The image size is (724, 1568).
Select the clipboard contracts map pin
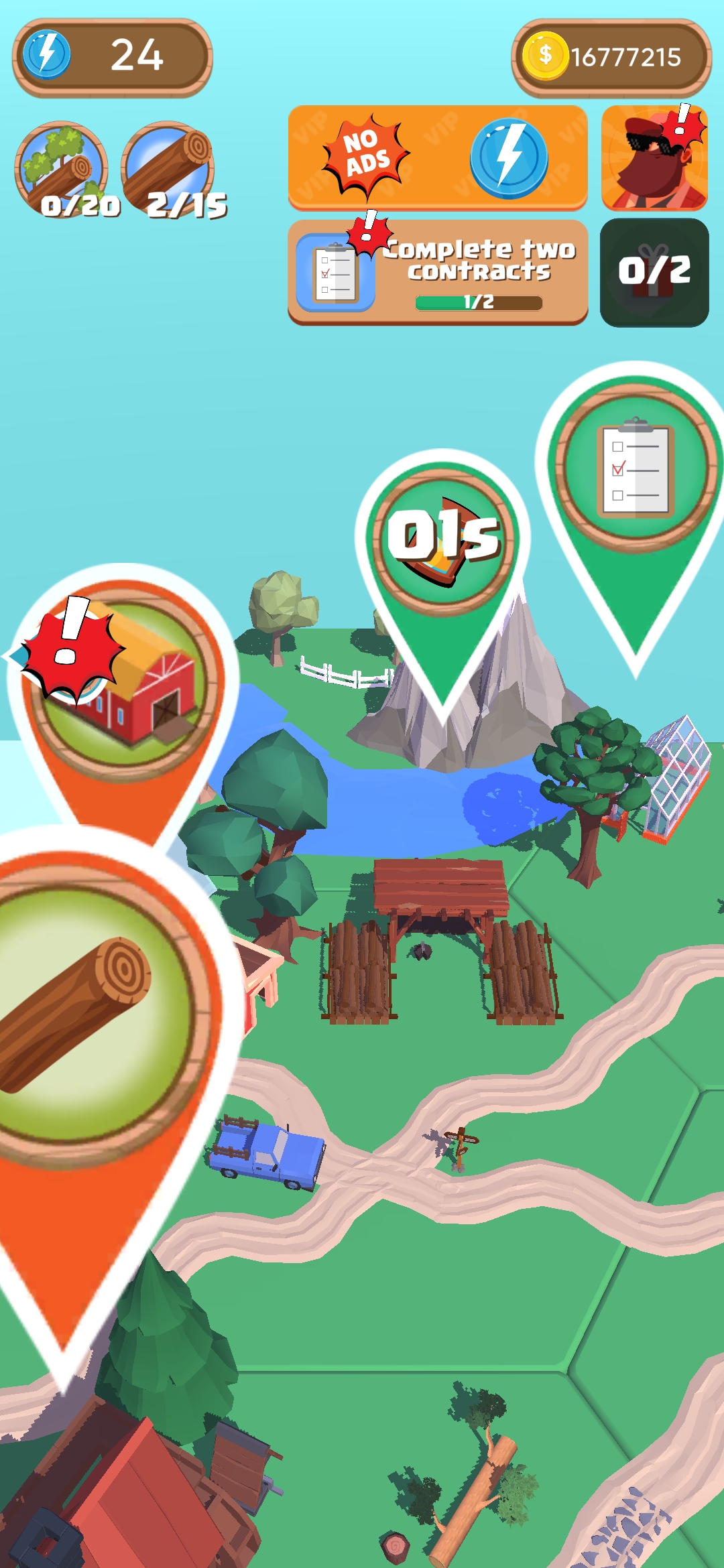[635, 469]
